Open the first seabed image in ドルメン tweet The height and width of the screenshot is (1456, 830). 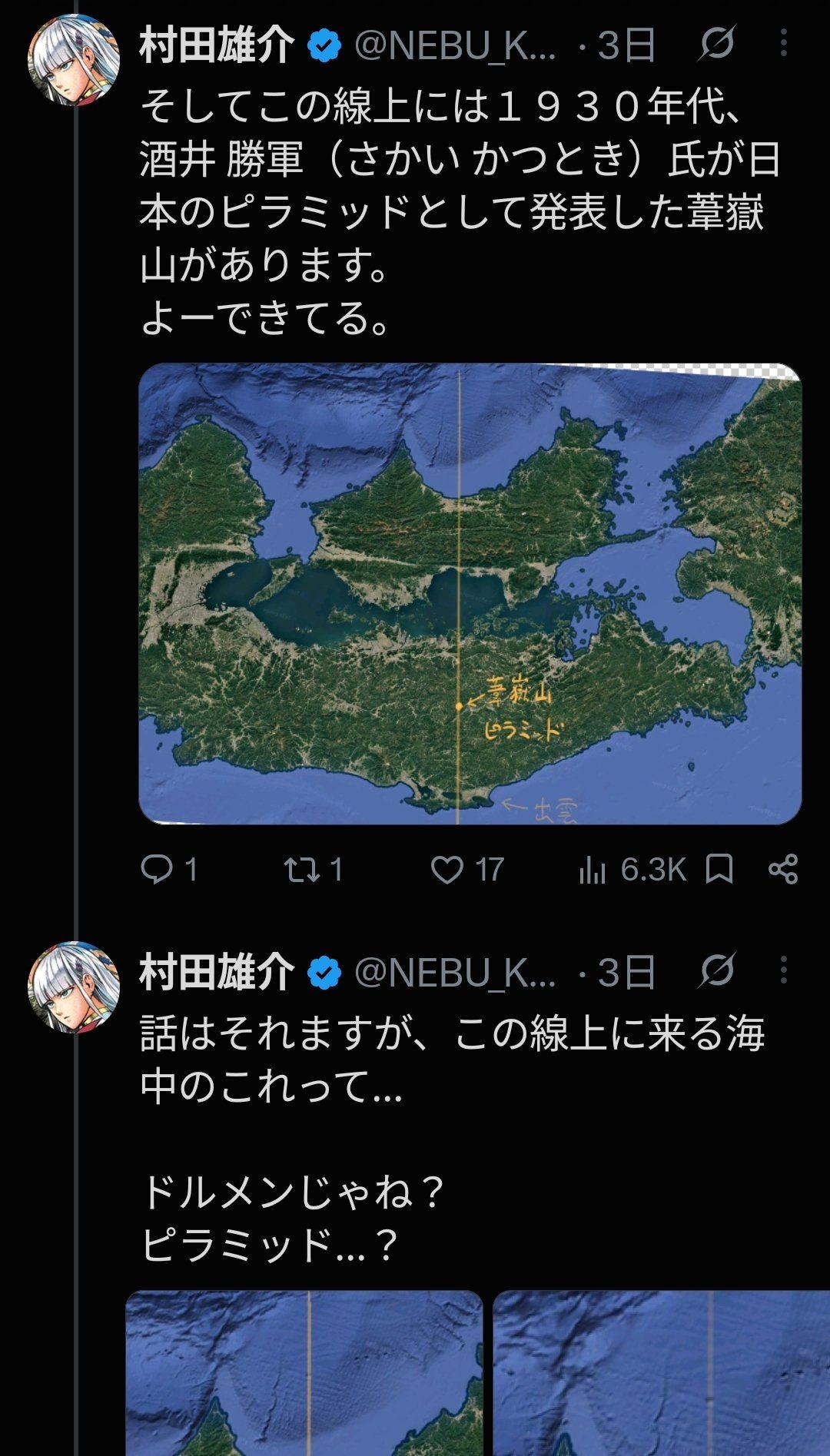tap(304, 1373)
